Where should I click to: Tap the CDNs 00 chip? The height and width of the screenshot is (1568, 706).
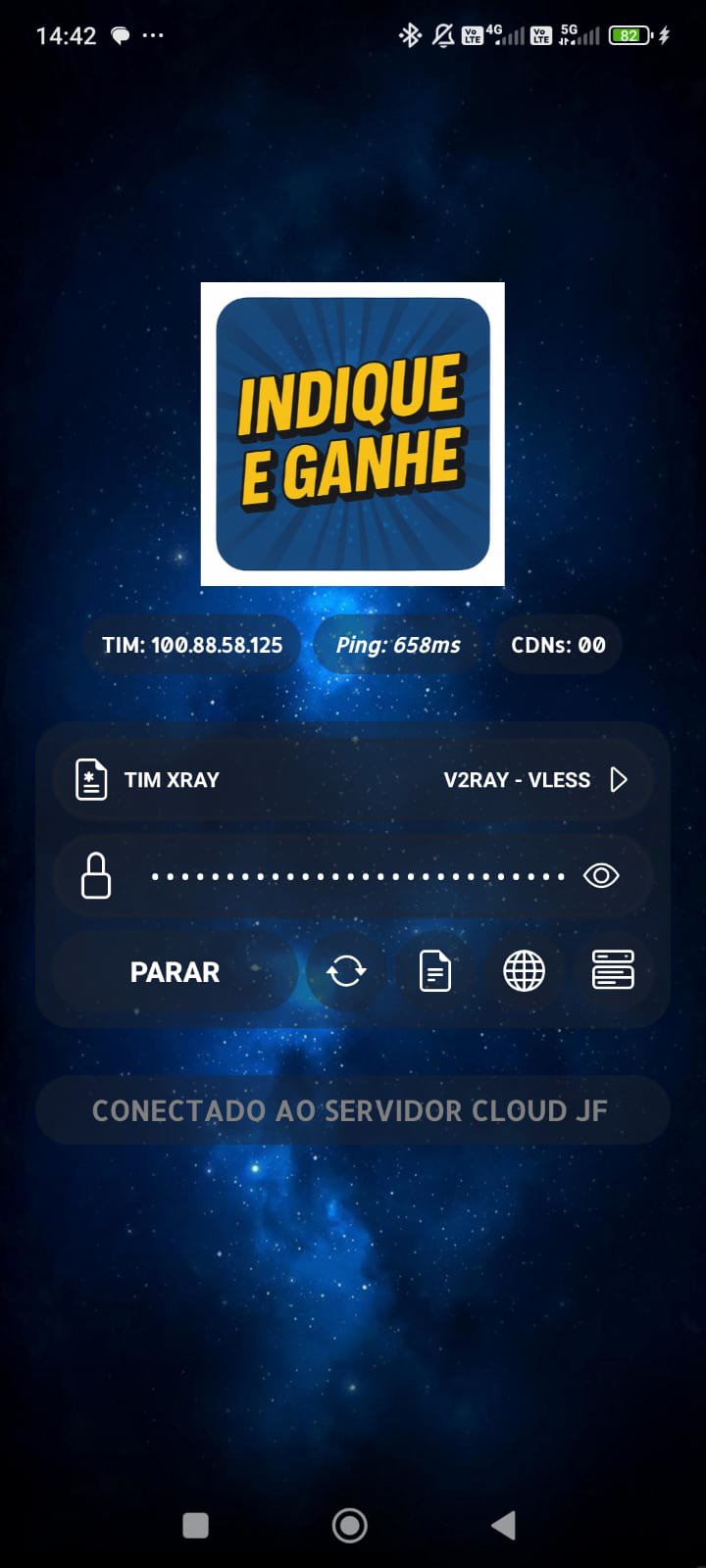pos(558,645)
